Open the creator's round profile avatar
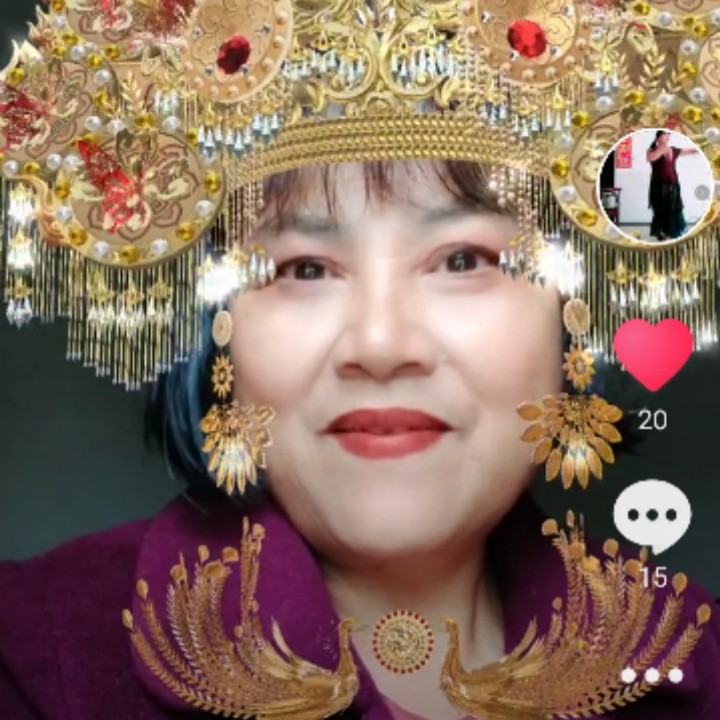 point(655,186)
